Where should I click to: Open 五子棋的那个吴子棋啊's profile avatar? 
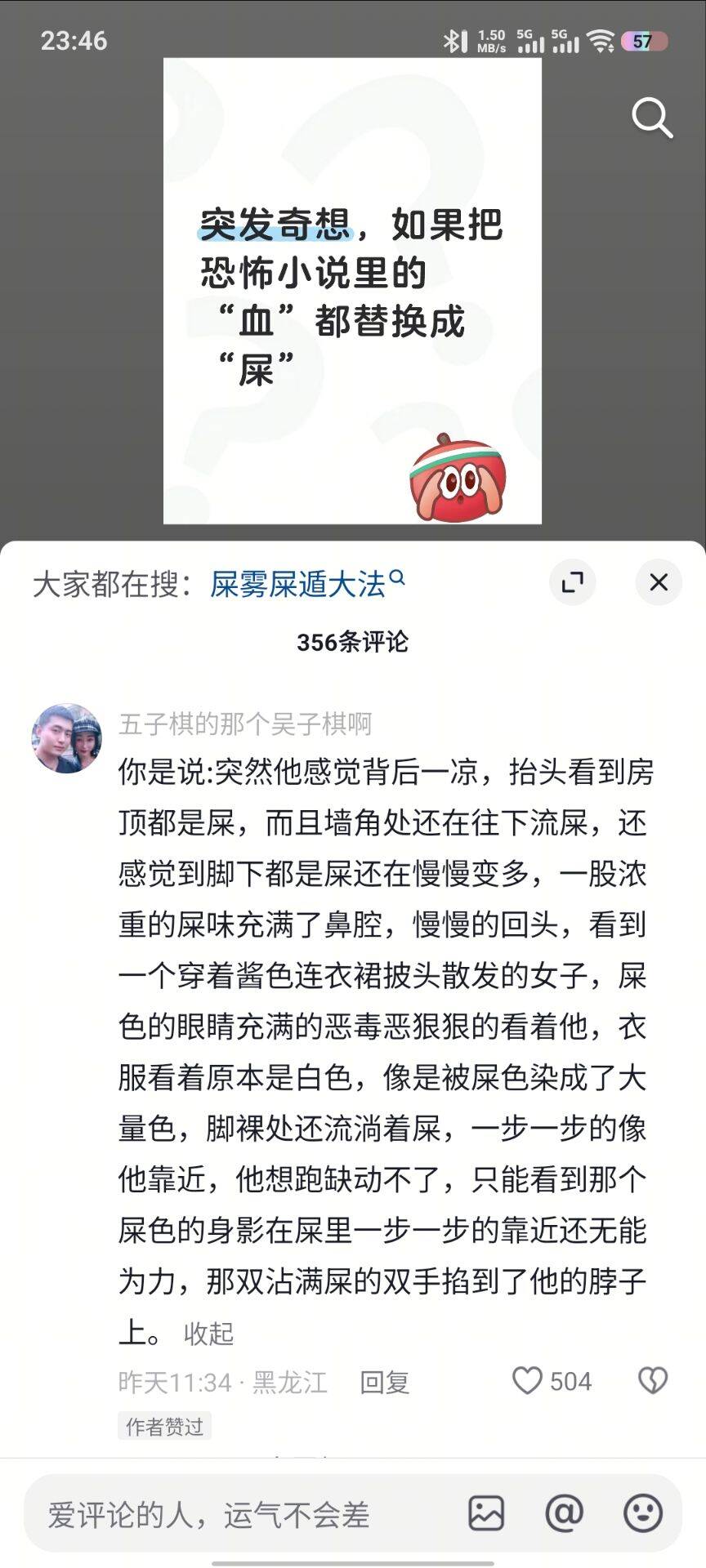tap(67, 738)
